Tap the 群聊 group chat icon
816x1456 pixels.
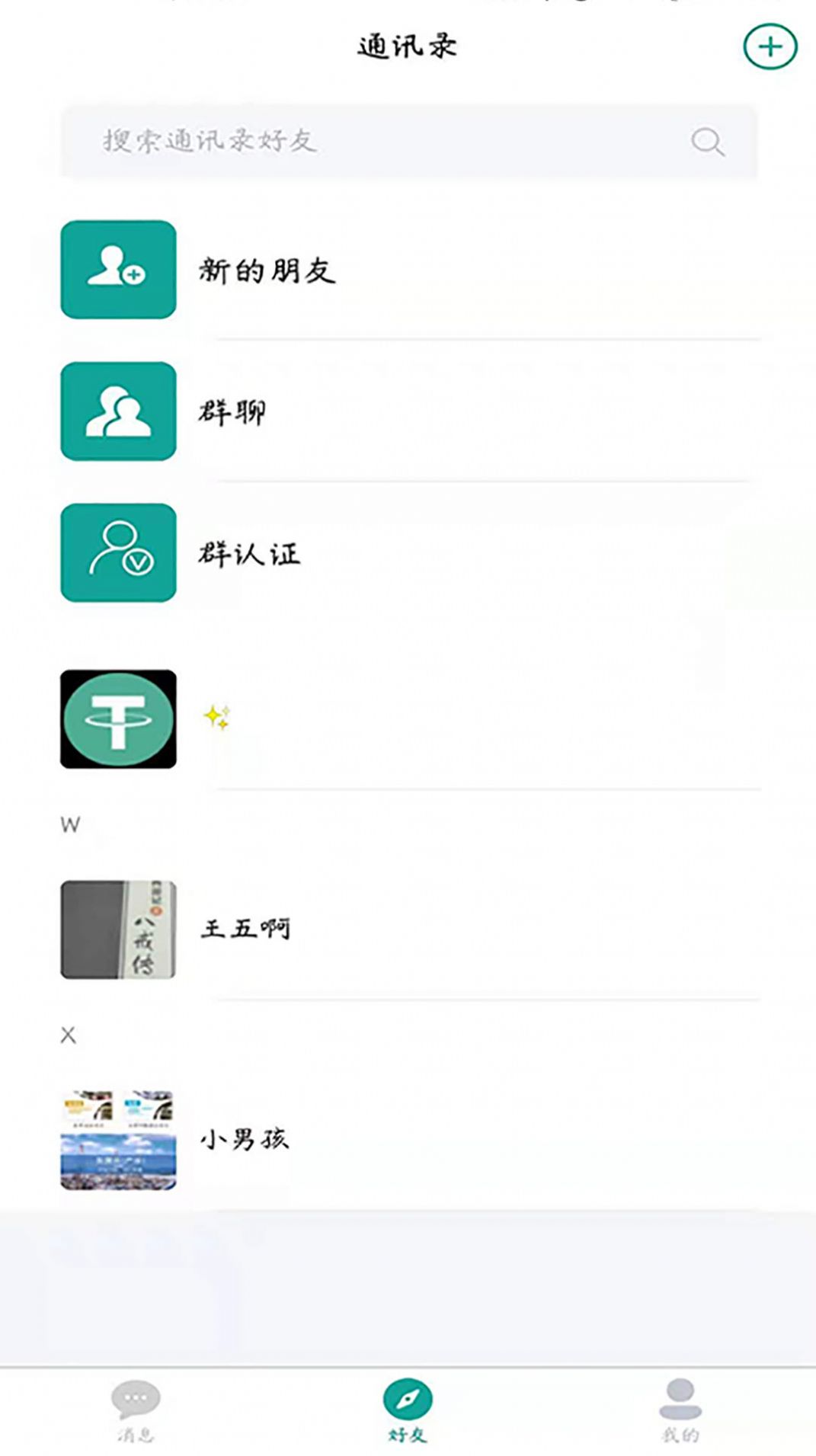point(117,412)
